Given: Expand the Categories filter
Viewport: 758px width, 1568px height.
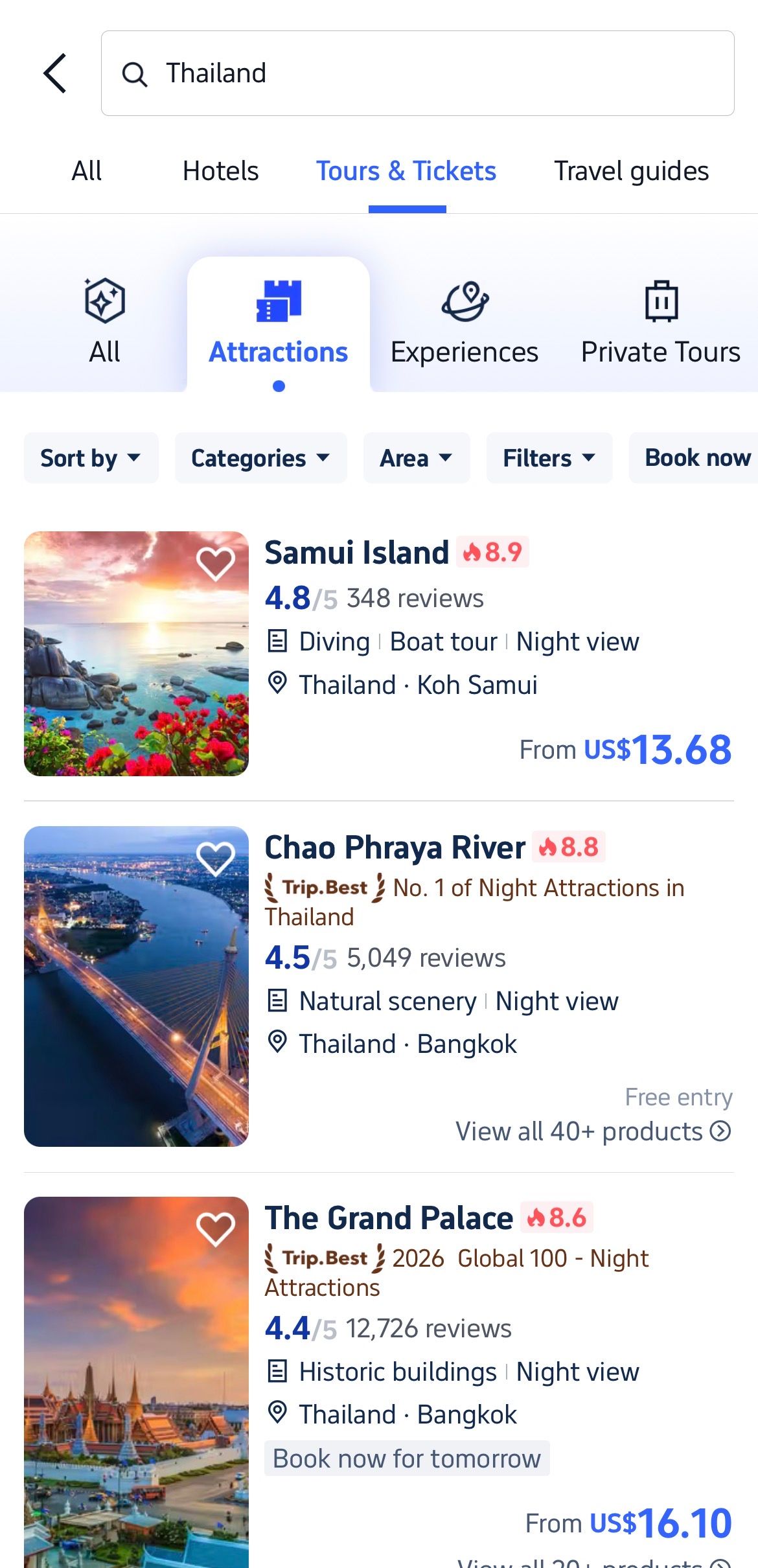Looking at the screenshot, I should tap(260, 457).
